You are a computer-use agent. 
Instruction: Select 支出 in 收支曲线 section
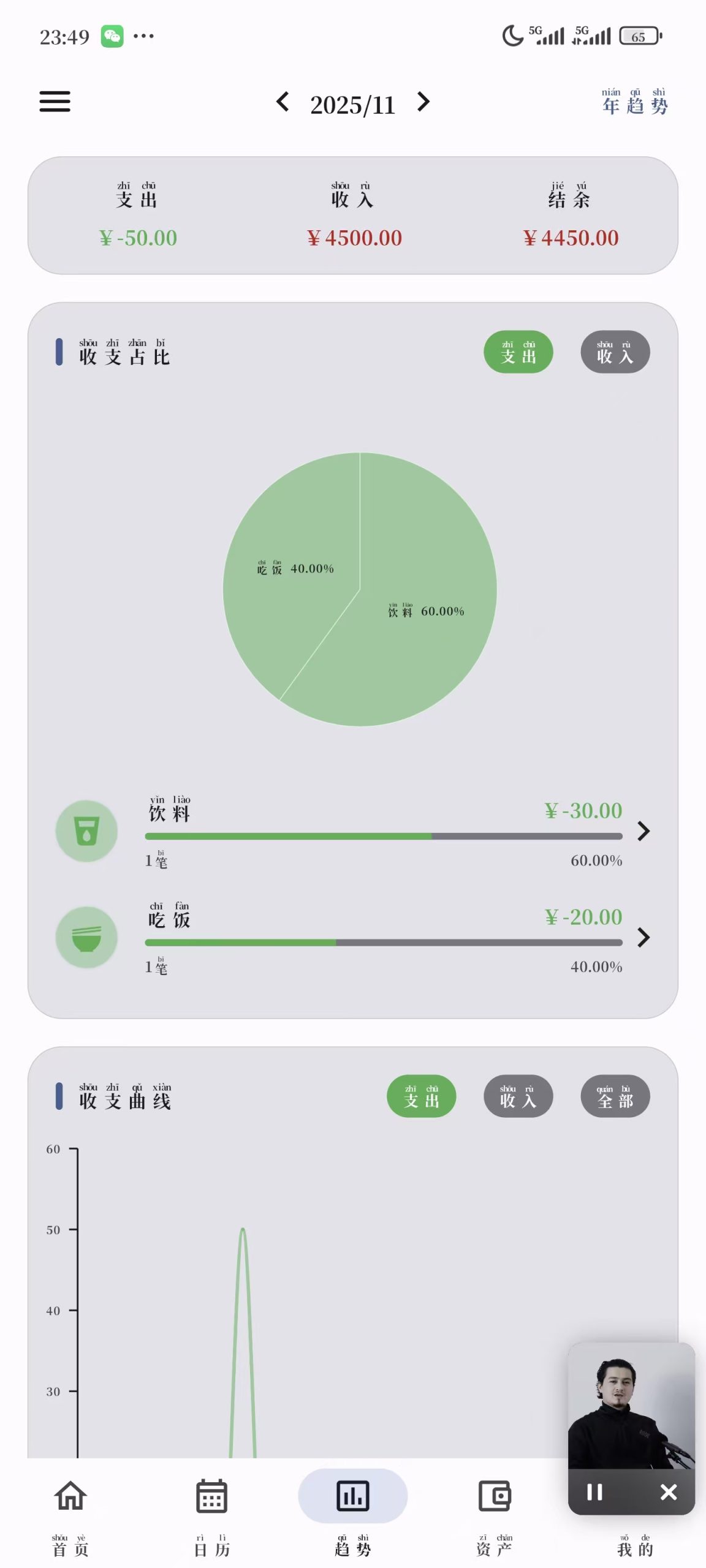421,1096
